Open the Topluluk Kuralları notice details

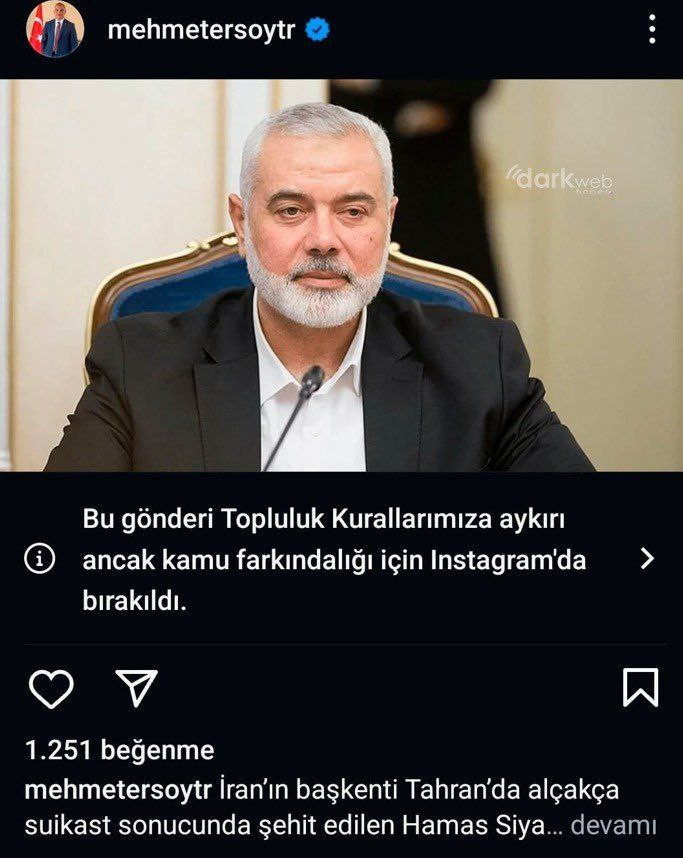(646, 559)
